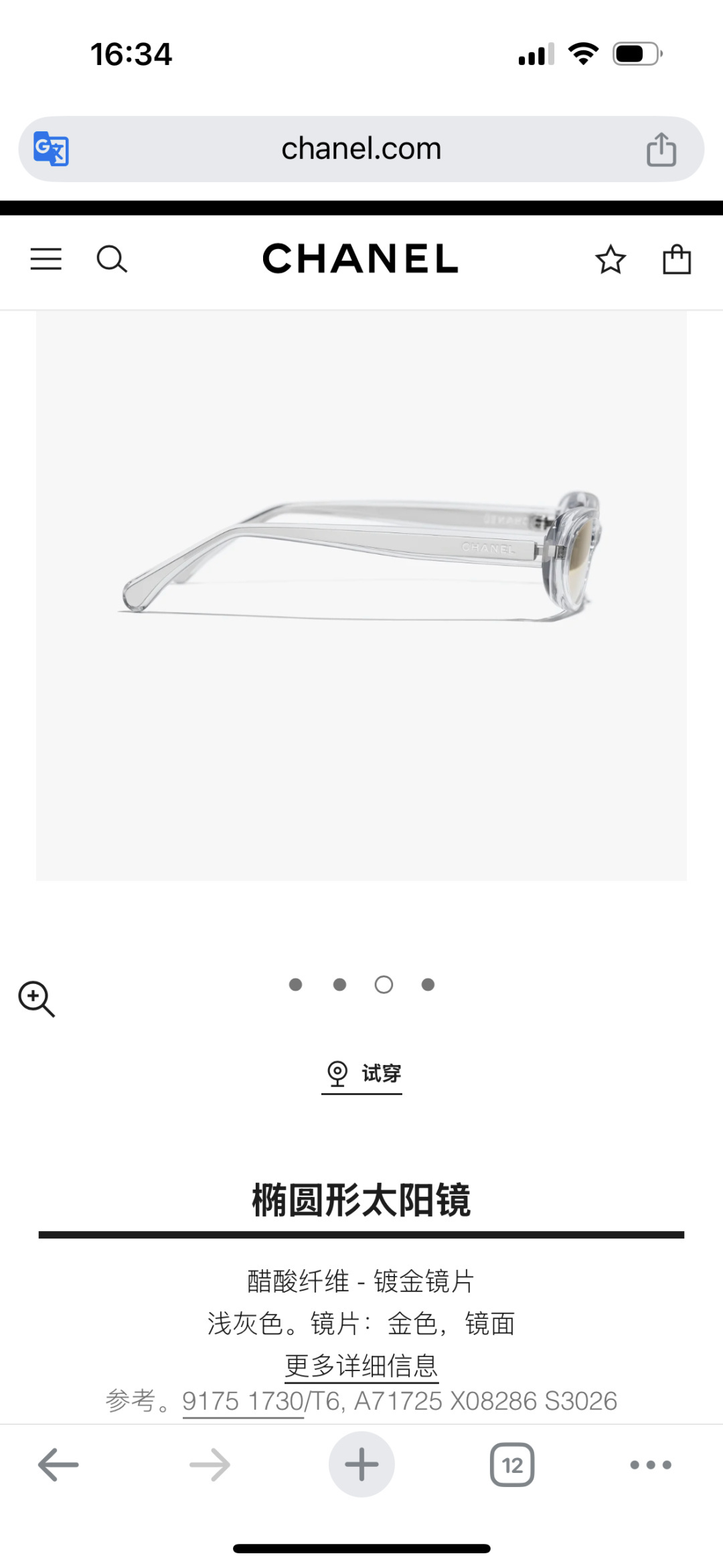
Task: Open a new tab with the plus button
Action: 361,1464
